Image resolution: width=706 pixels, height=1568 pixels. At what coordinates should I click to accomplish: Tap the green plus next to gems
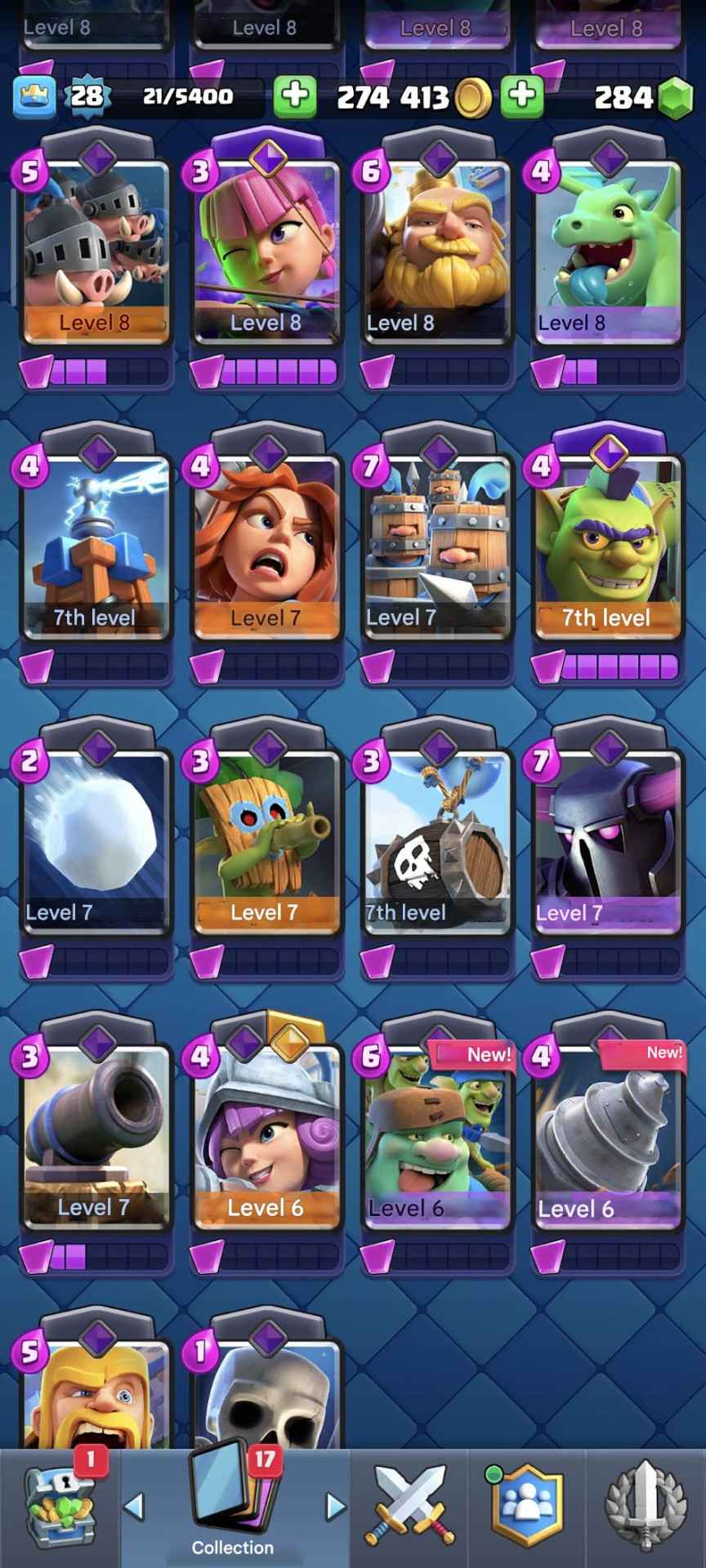pos(522,96)
